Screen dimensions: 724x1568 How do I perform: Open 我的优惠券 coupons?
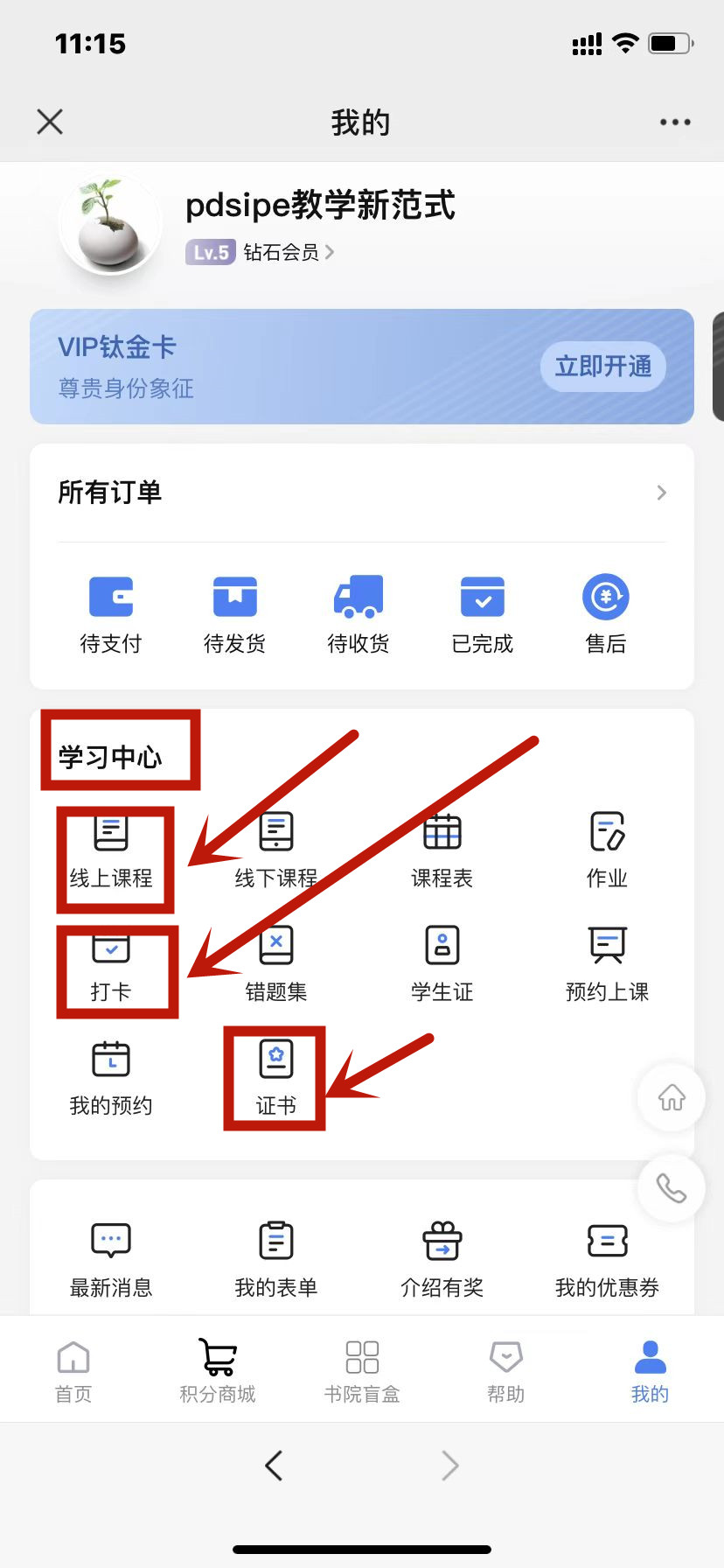pyautogui.click(x=607, y=1260)
